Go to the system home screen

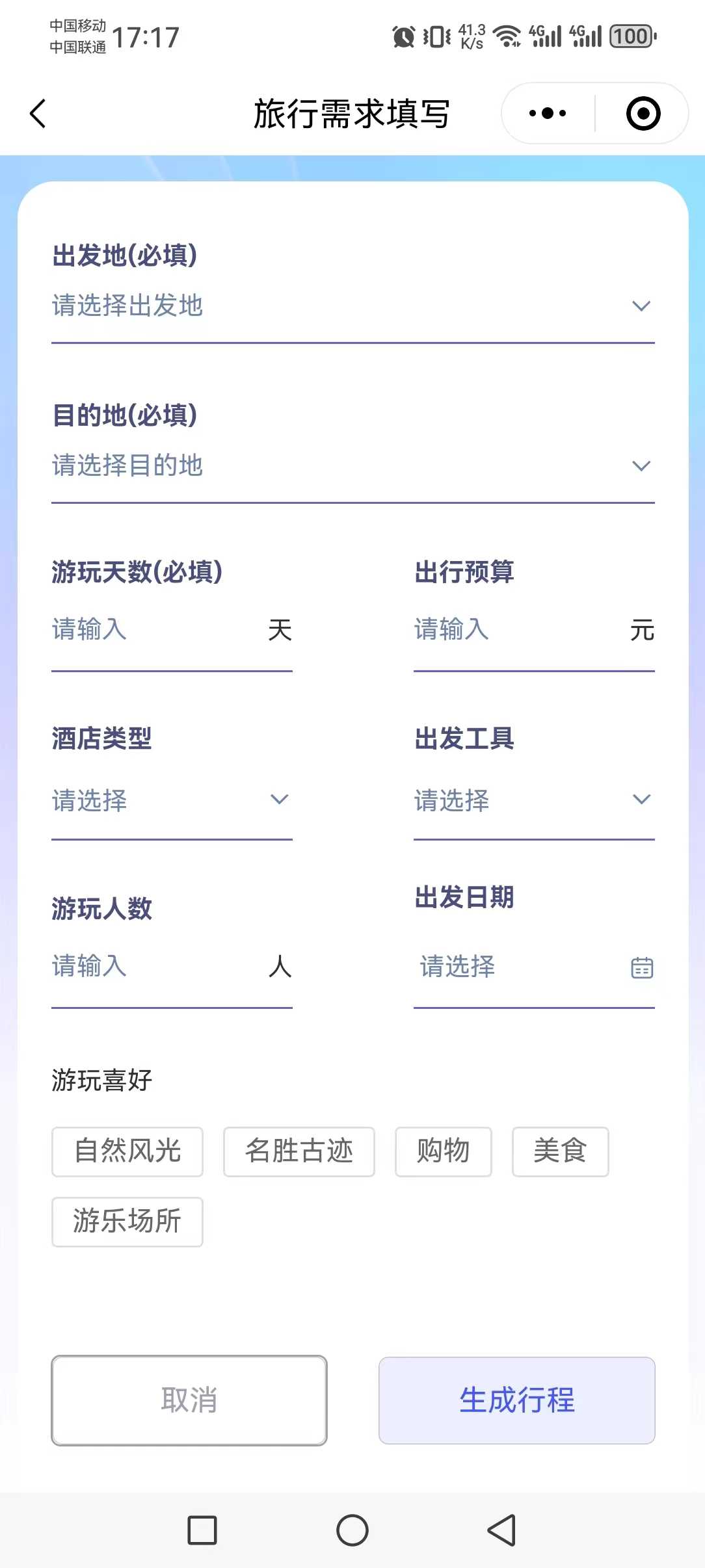[x=352, y=1530]
